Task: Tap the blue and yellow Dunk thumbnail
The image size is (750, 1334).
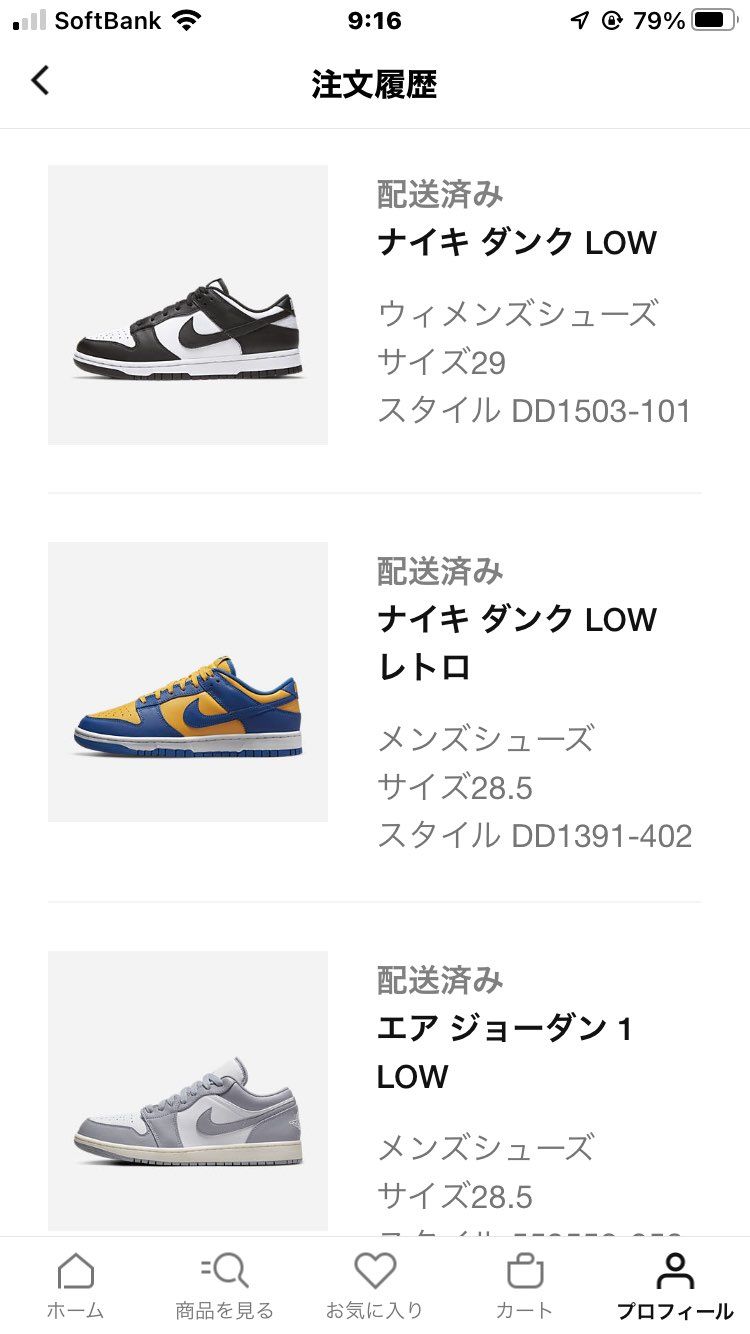Action: 187,681
